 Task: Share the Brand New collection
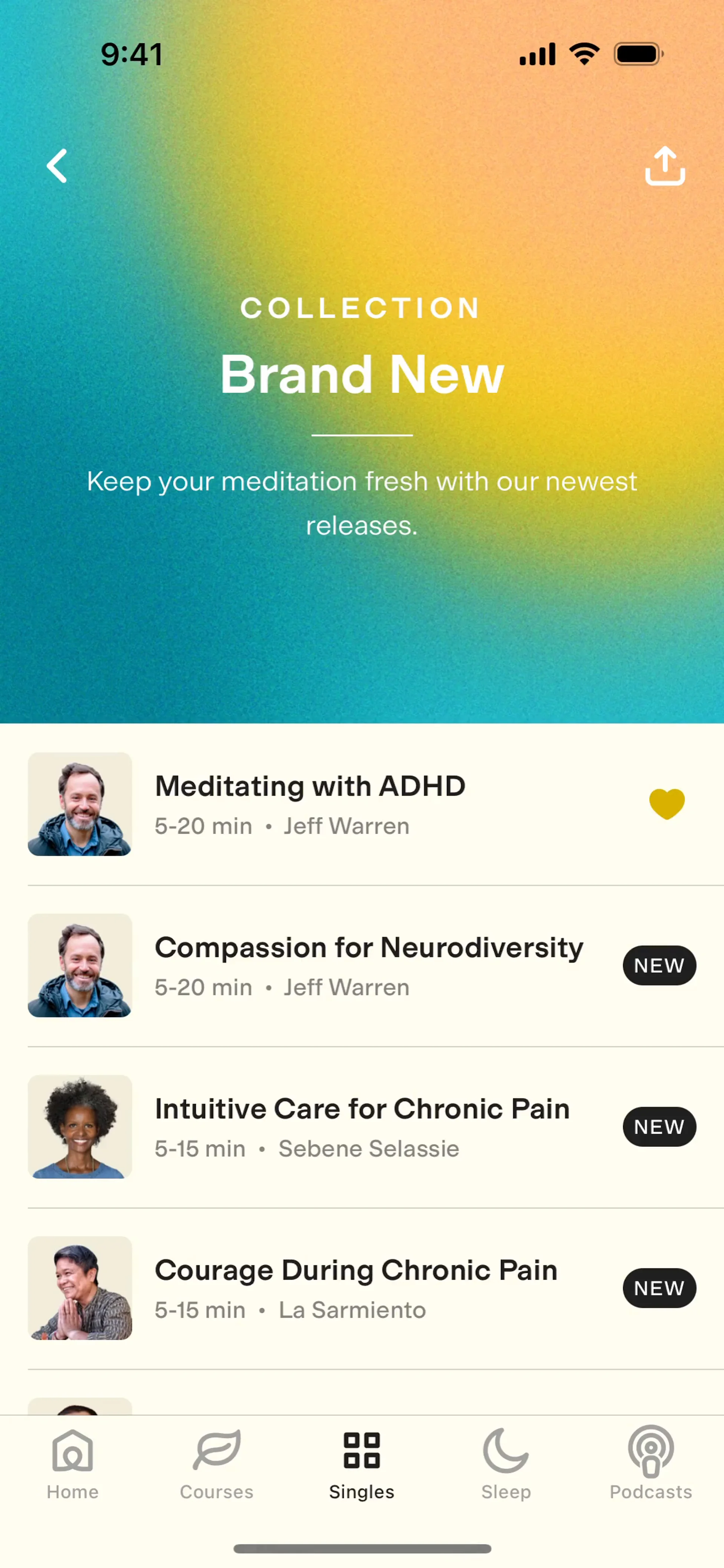coord(664,166)
